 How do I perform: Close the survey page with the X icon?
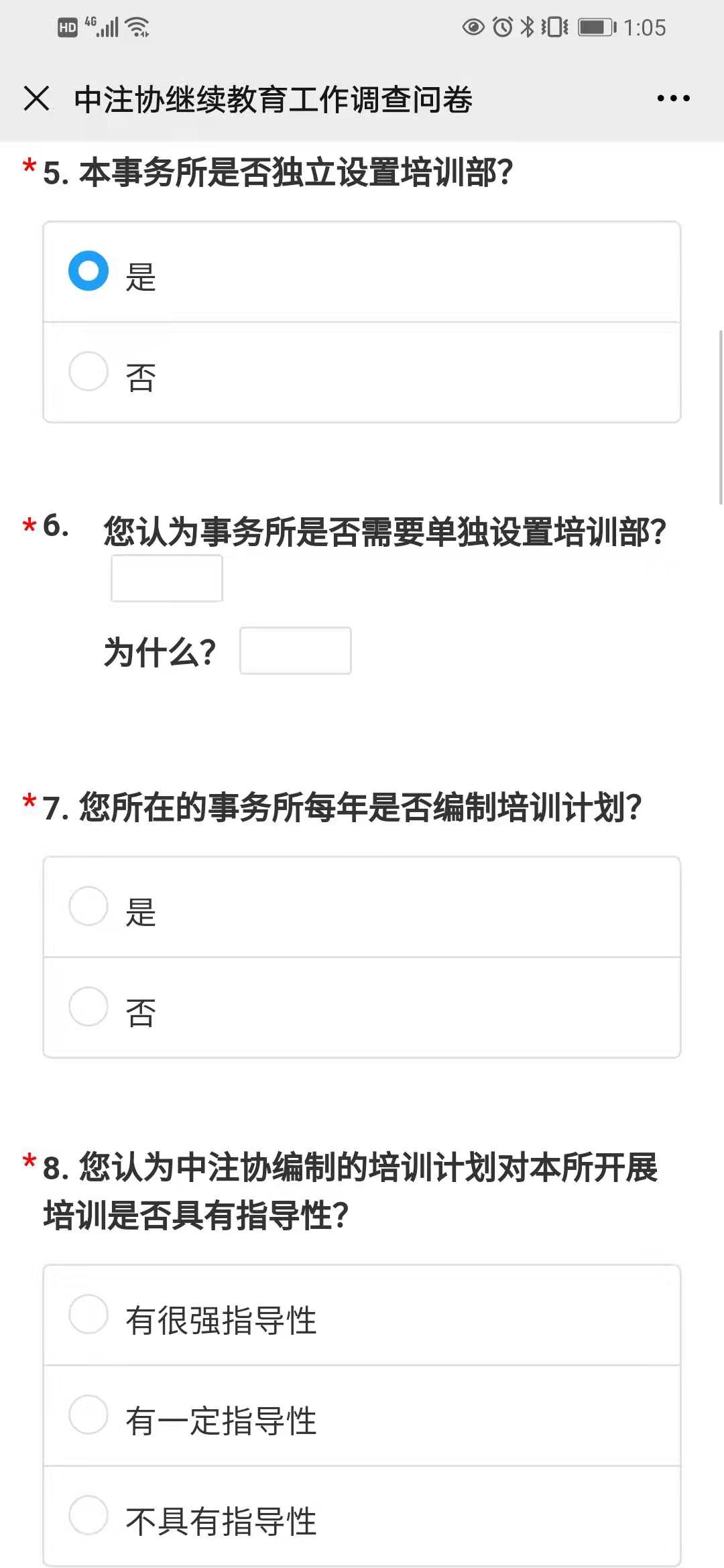coord(37,99)
